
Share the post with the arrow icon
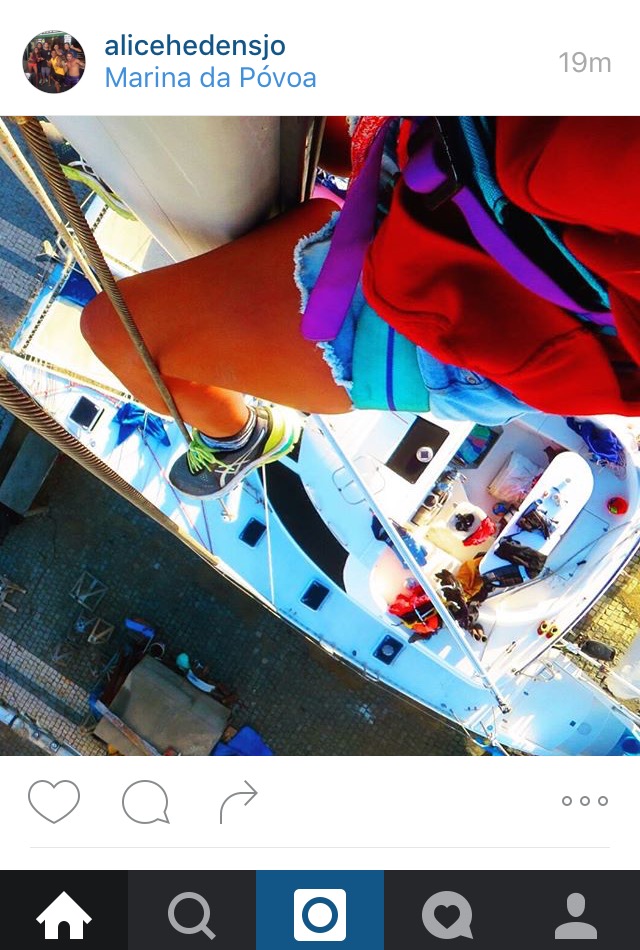coord(238,801)
